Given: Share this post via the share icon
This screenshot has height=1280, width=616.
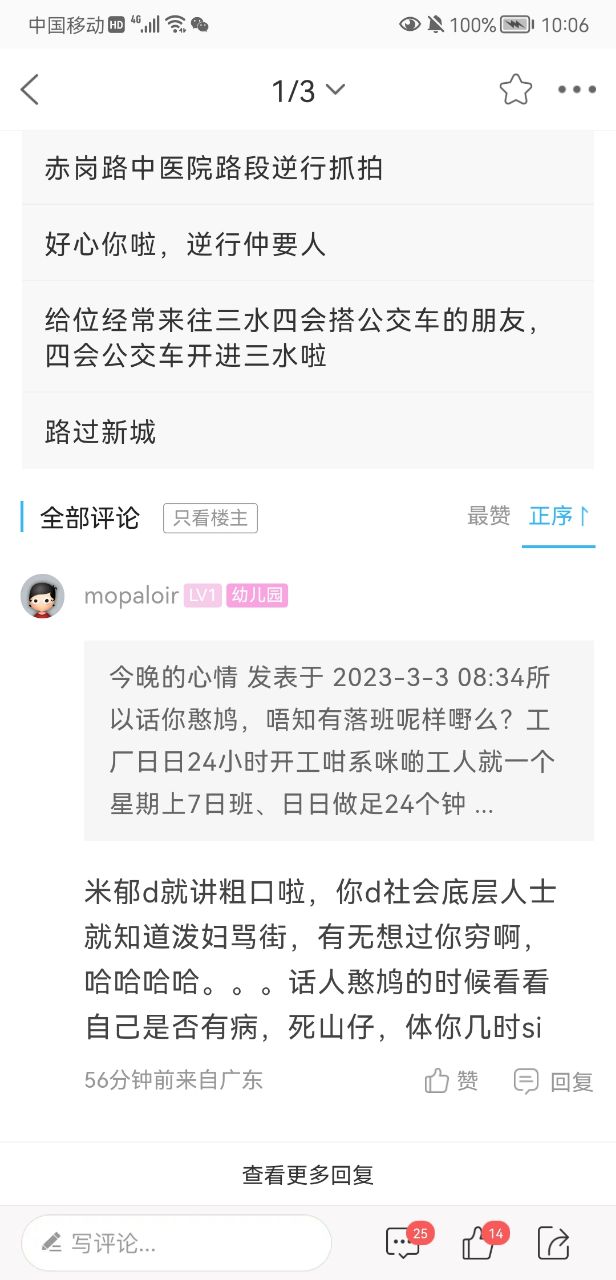Looking at the screenshot, I should [553, 1243].
